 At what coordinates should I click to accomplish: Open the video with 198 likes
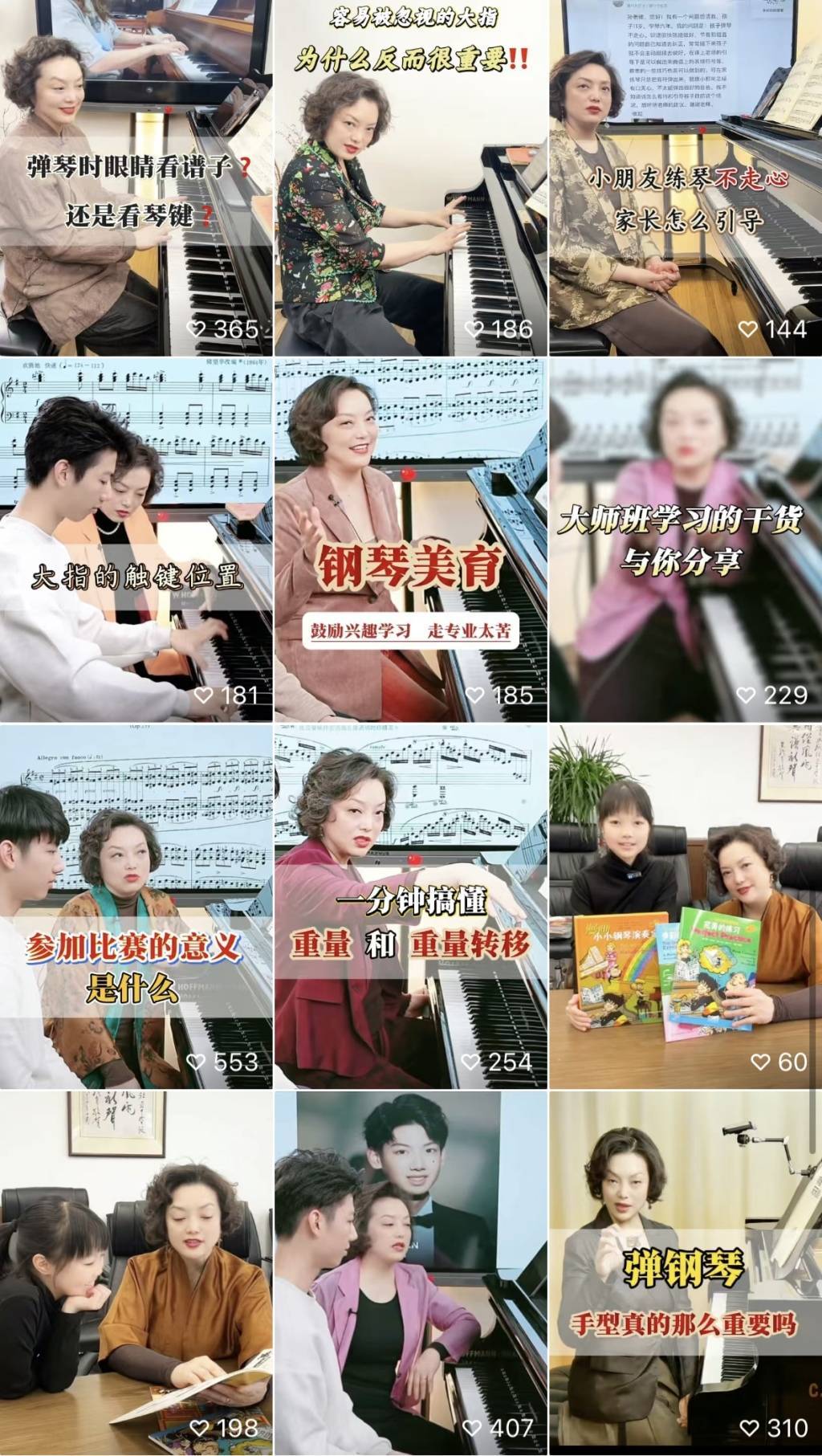(x=136, y=1273)
